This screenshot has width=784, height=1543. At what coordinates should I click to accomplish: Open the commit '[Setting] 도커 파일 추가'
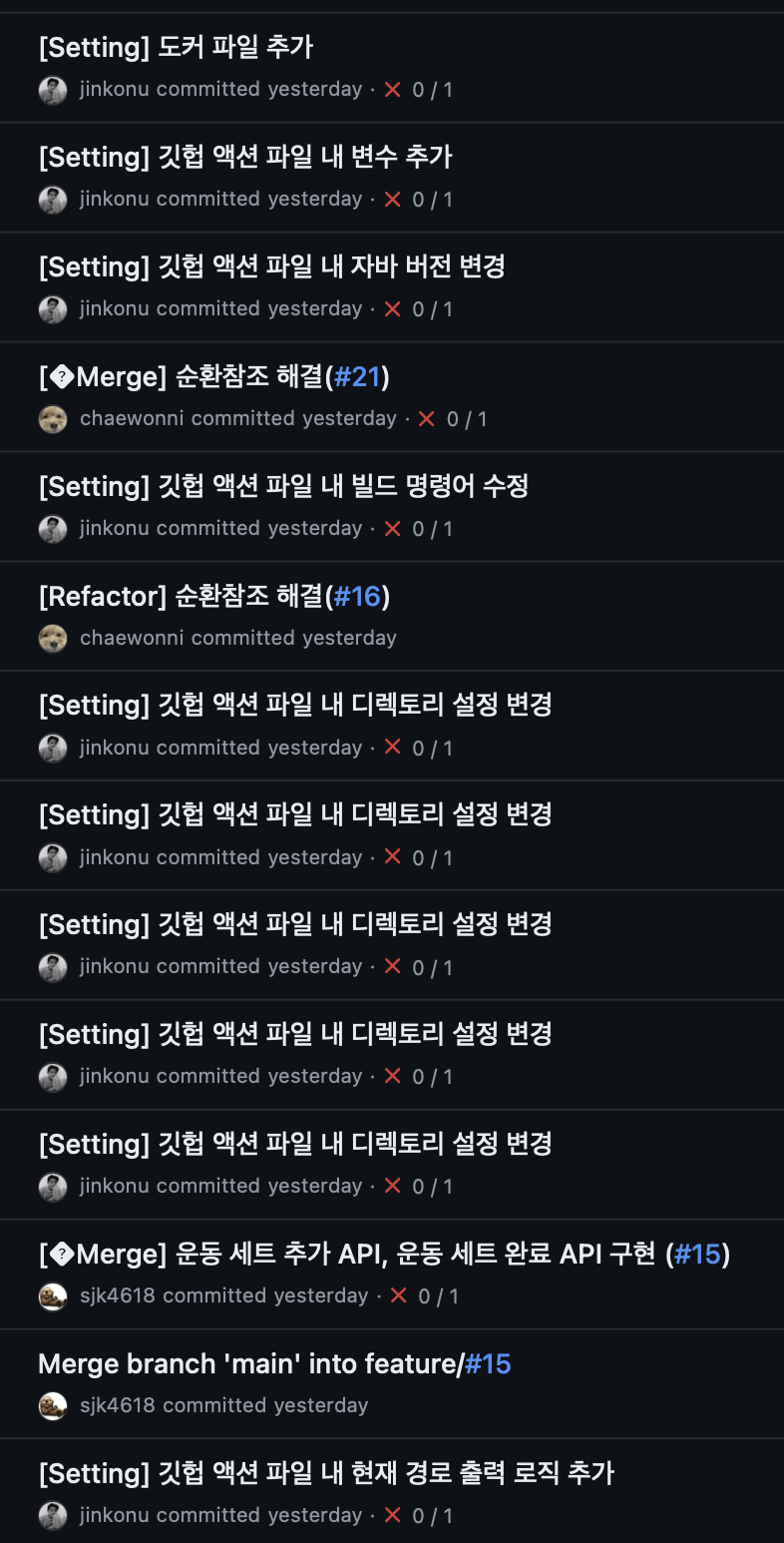(x=176, y=47)
